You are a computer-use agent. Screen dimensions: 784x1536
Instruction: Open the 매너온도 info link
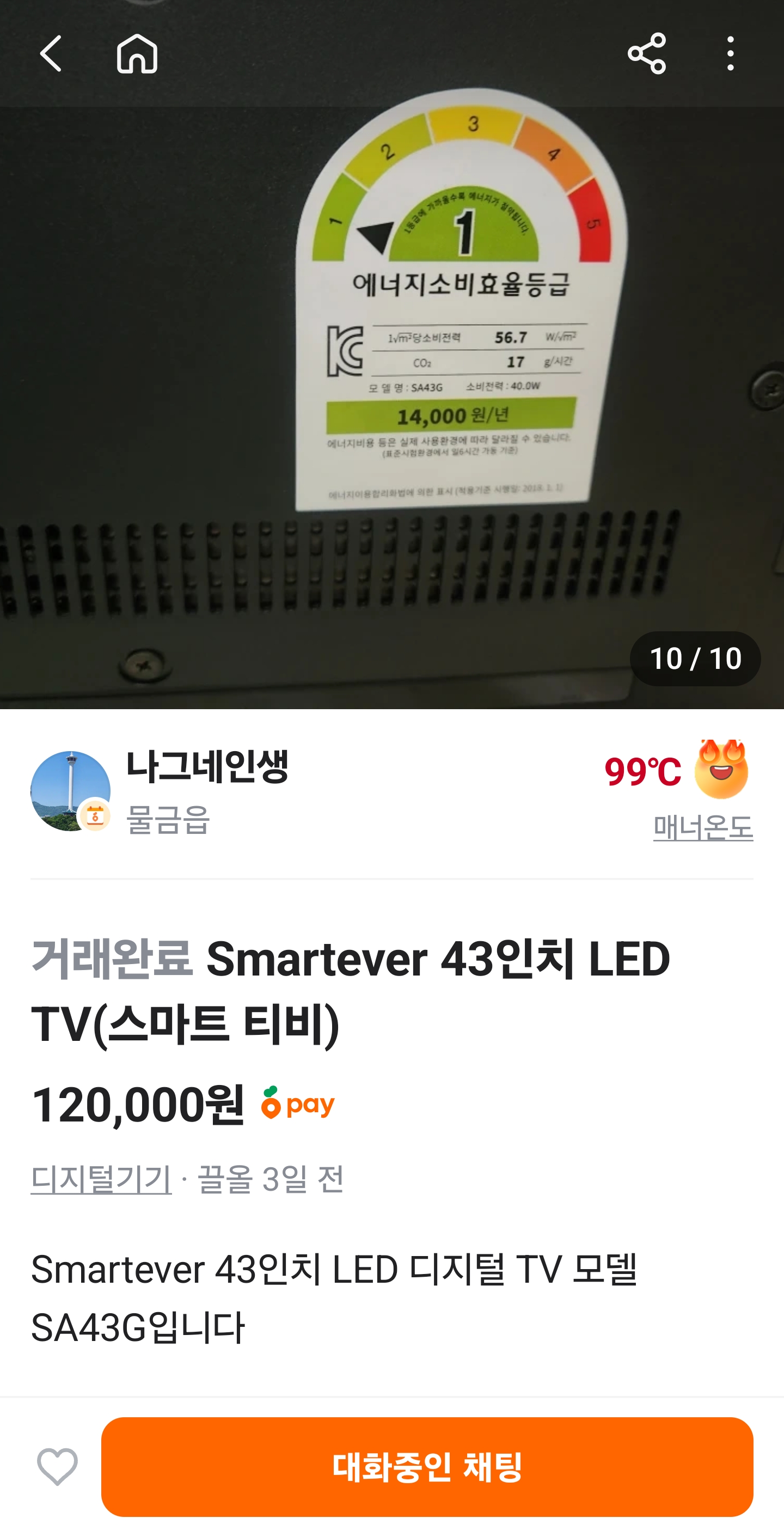(x=703, y=827)
